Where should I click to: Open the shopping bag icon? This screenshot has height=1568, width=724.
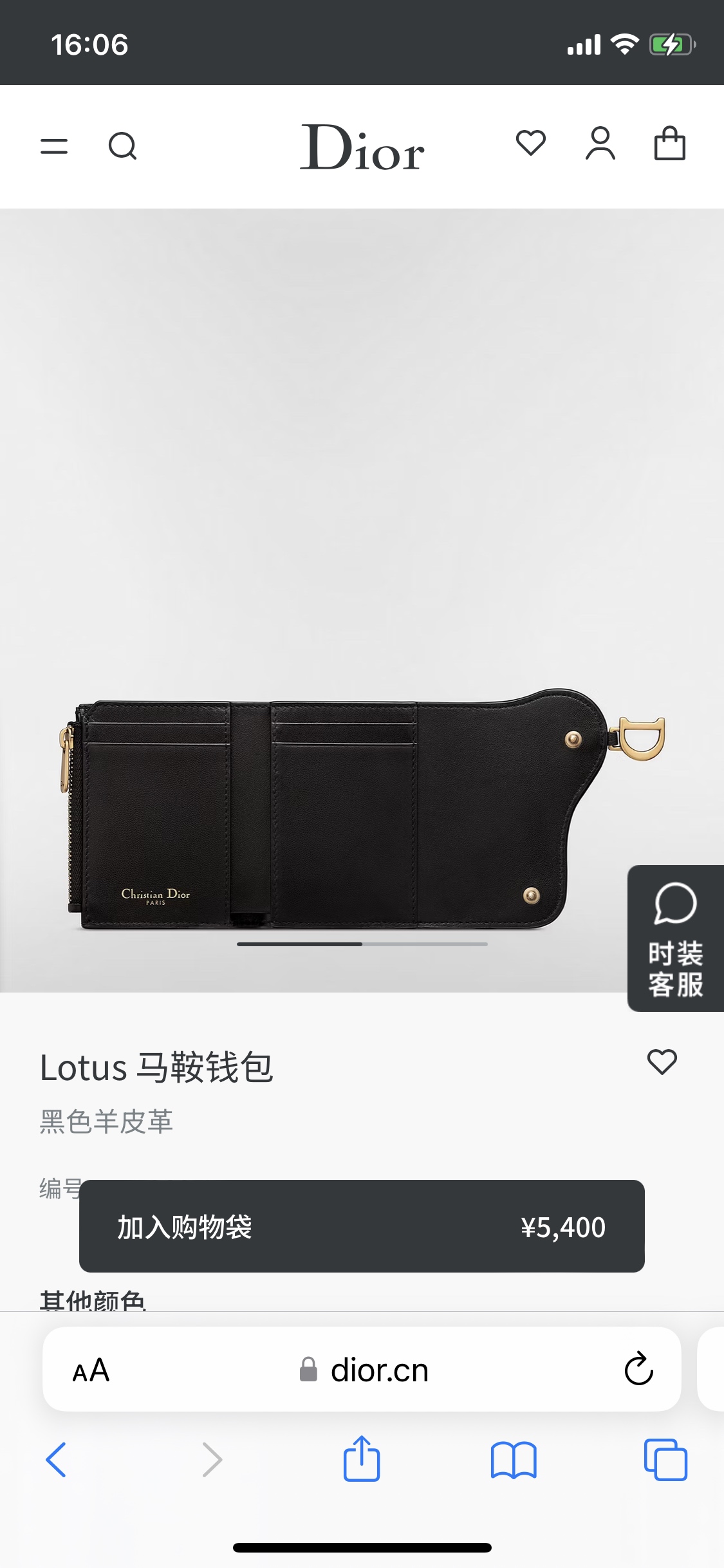coord(670,143)
